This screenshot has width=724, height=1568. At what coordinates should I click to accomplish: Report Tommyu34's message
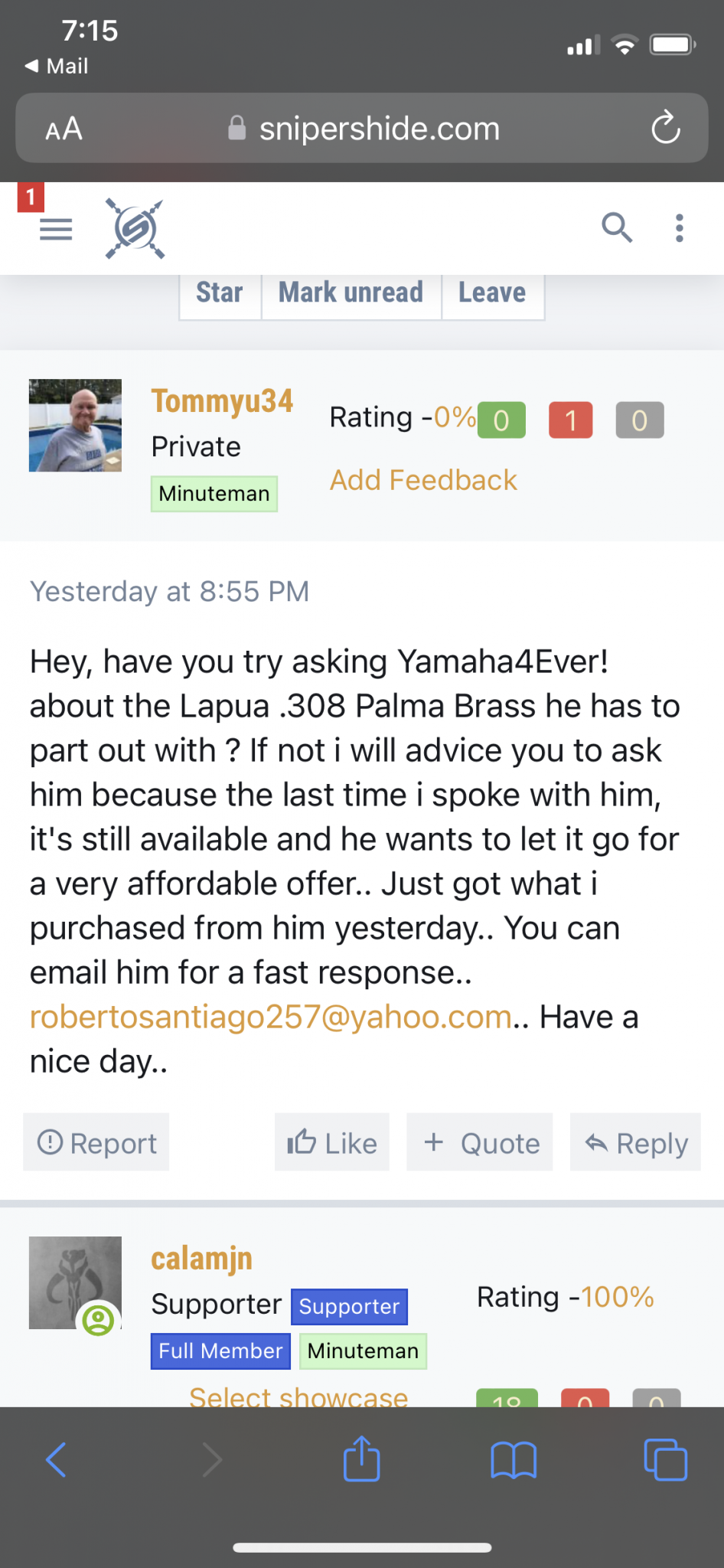(96, 1142)
